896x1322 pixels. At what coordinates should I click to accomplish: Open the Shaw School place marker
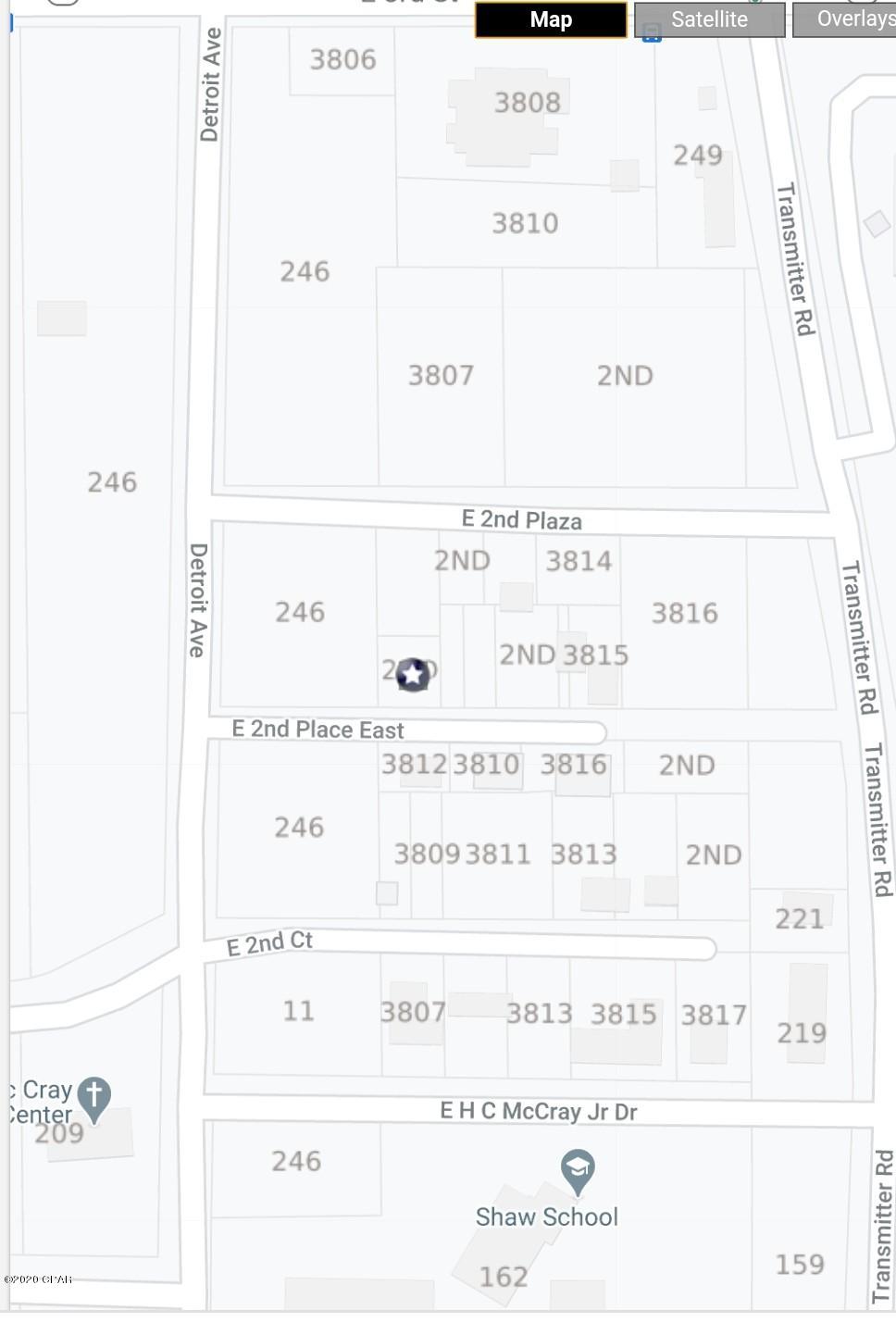(x=578, y=1170)
